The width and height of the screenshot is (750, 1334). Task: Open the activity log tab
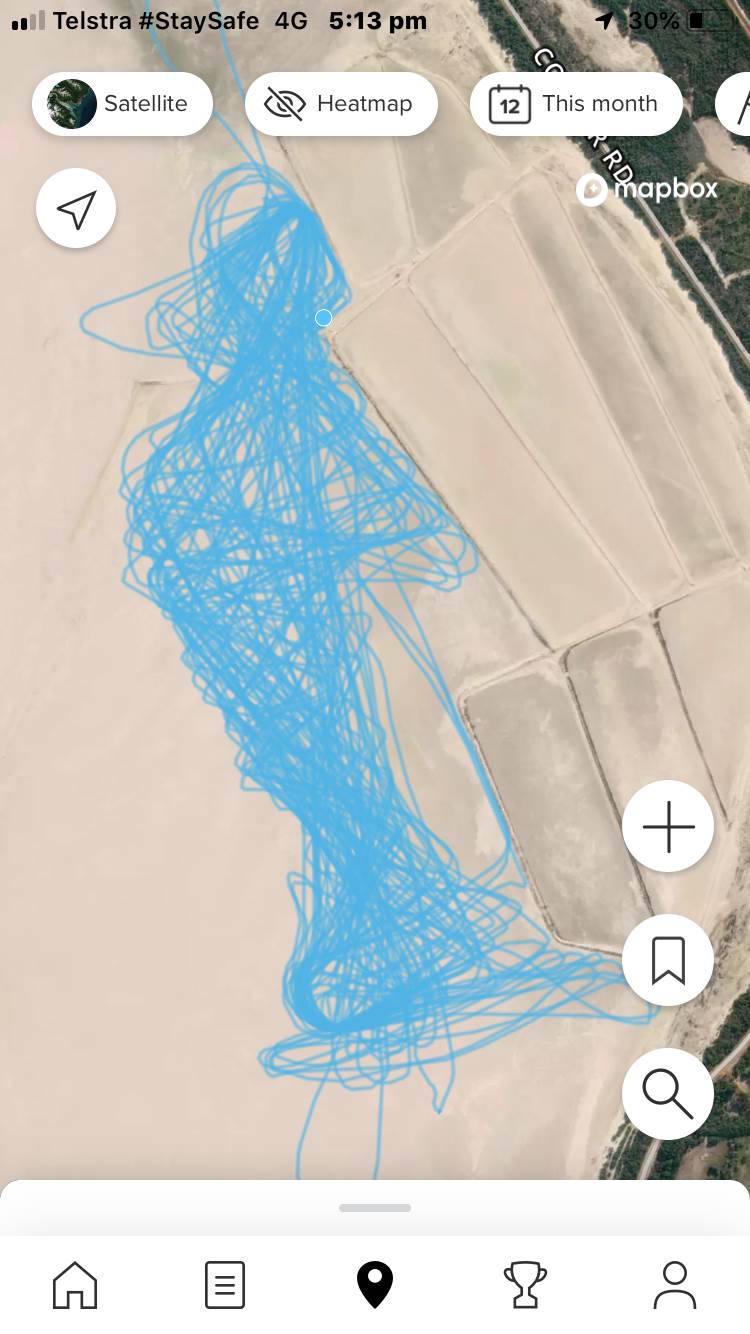tap(225, 1284)
